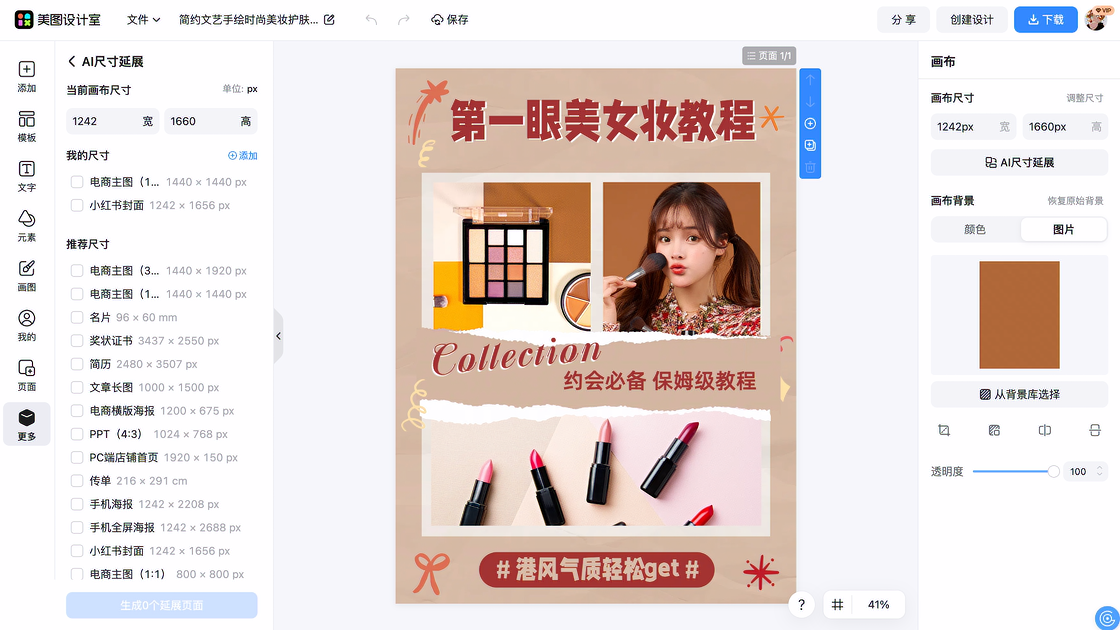Viewport: 1120px width, 630px height.
Task: Switch canvas background to 颜色 tab
Action: point(975,230)
